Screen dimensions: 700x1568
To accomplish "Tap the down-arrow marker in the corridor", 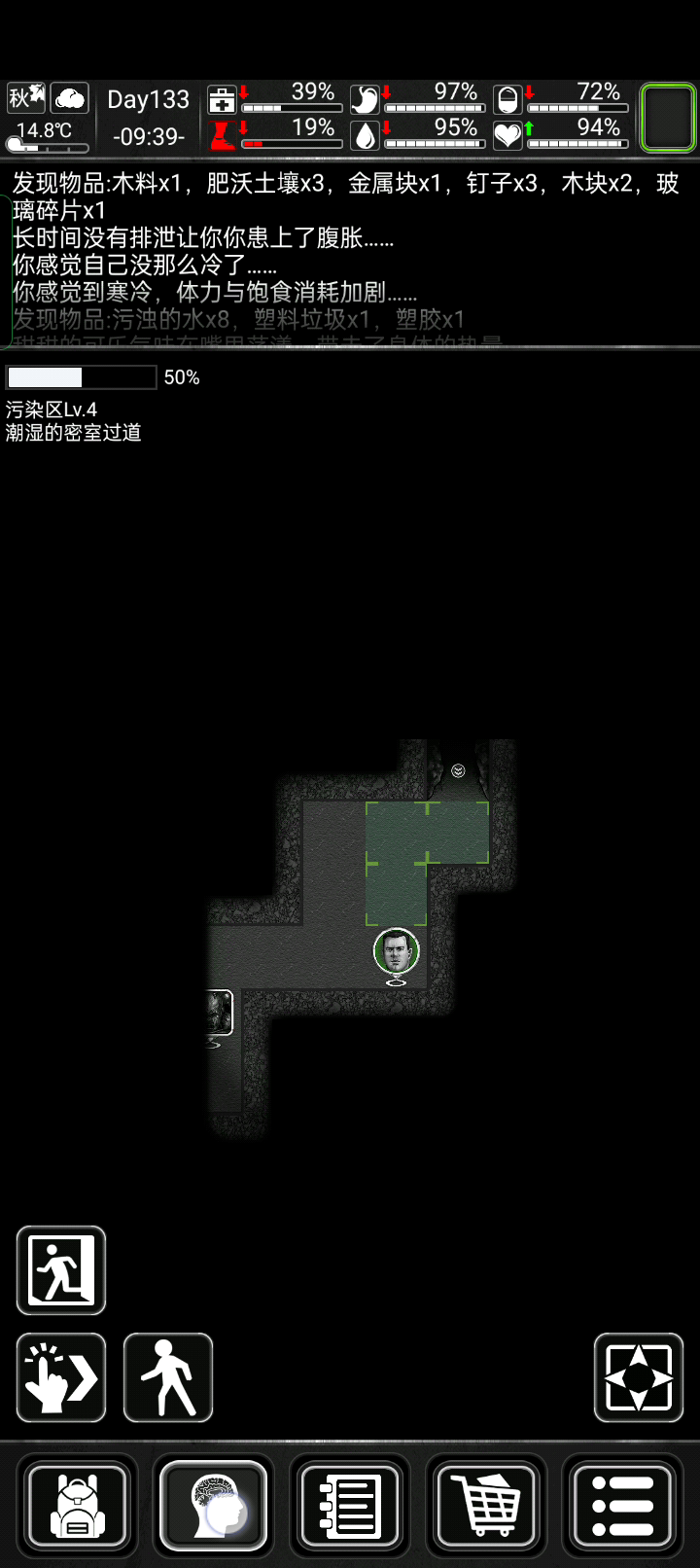I will click(458, 770).
